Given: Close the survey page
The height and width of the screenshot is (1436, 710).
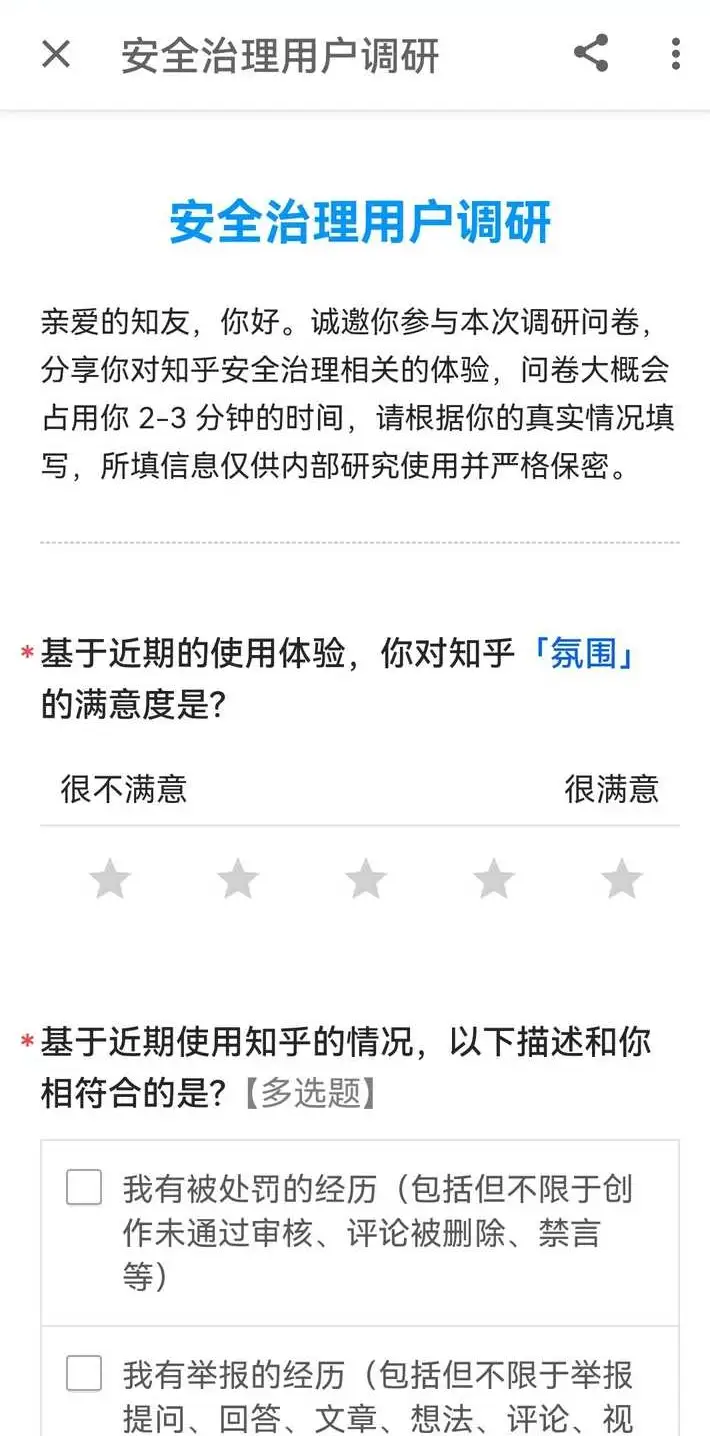Looking at the screenshot, I should click(x=56, y=54).
